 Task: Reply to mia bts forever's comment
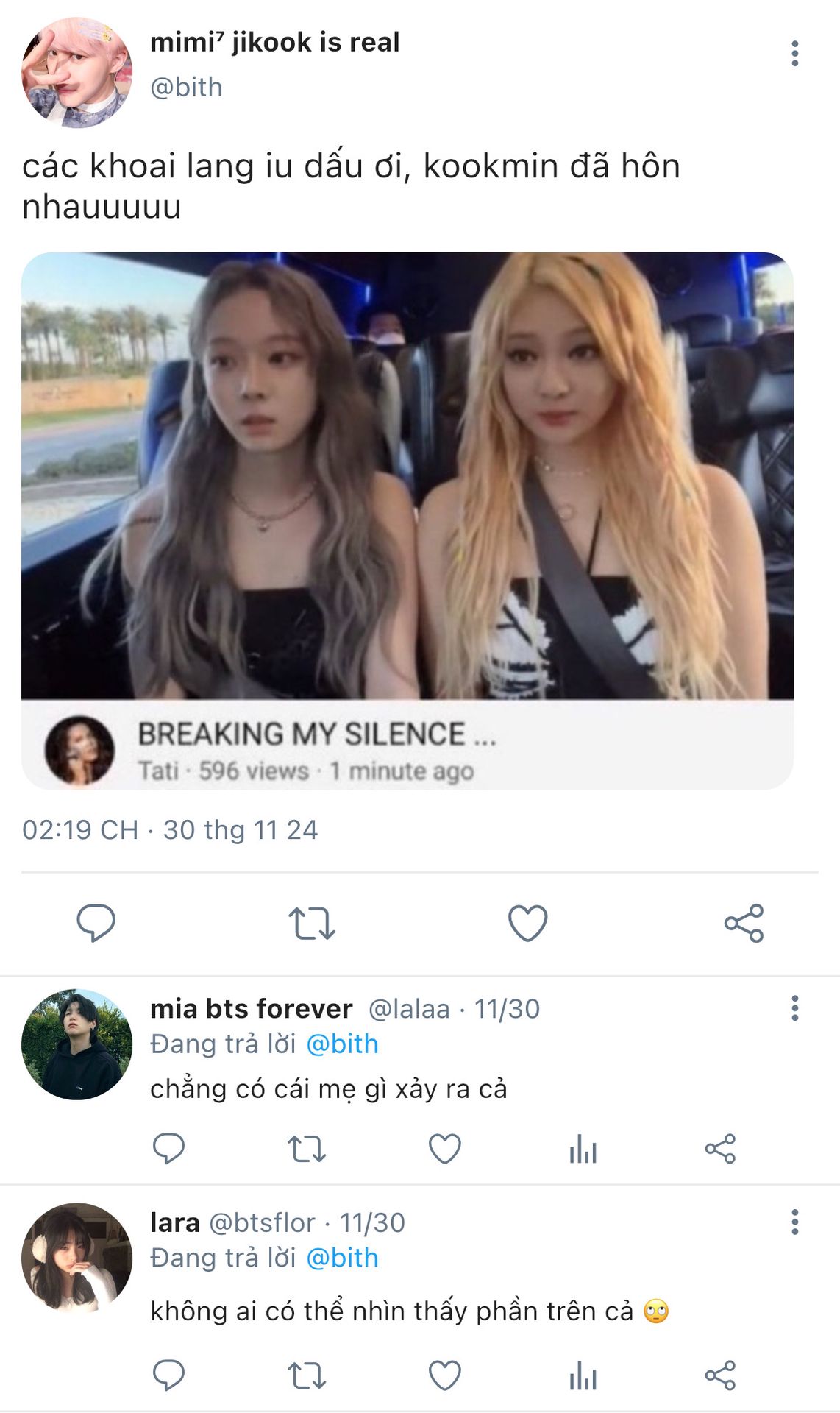click(168, 1148)
